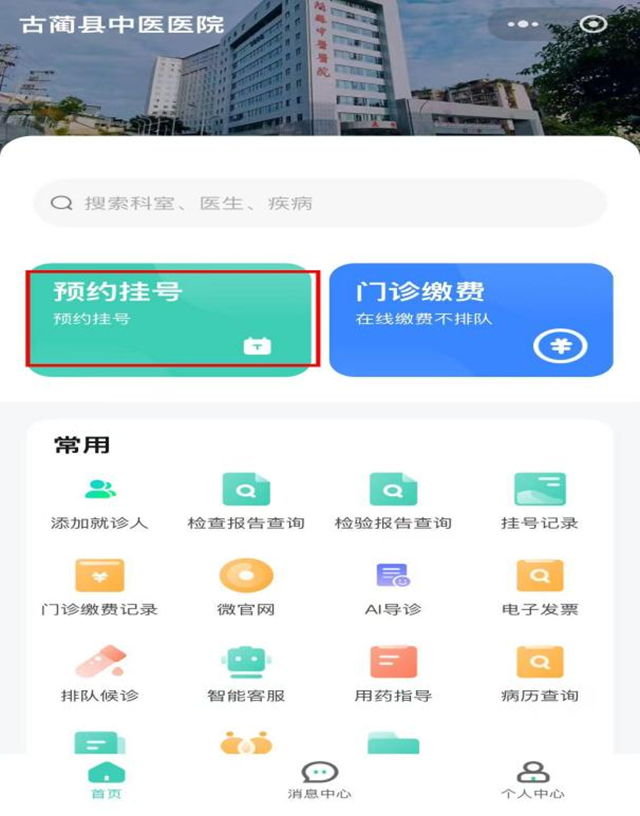Open 电子发票 electronic invoices
This screenshot has height=816, width=640.
click(540, 588)
